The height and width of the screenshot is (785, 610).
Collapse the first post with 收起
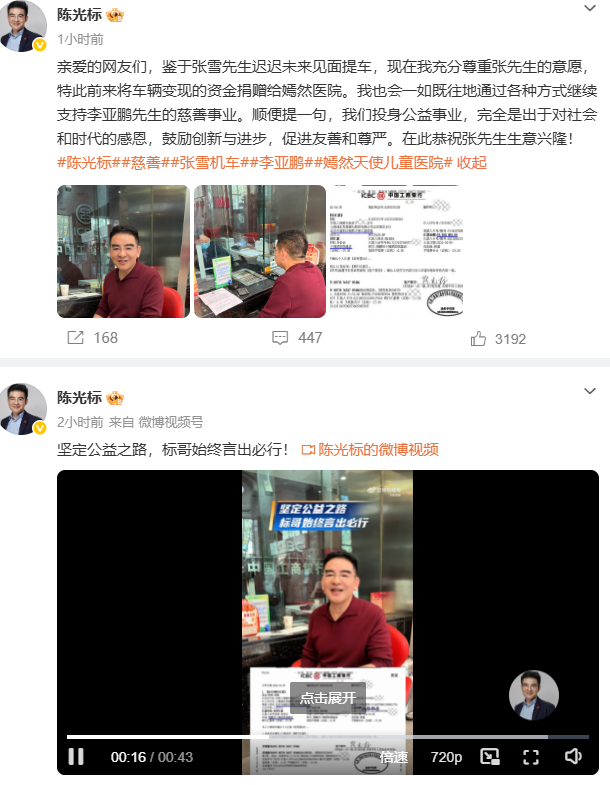pos(472,162)
